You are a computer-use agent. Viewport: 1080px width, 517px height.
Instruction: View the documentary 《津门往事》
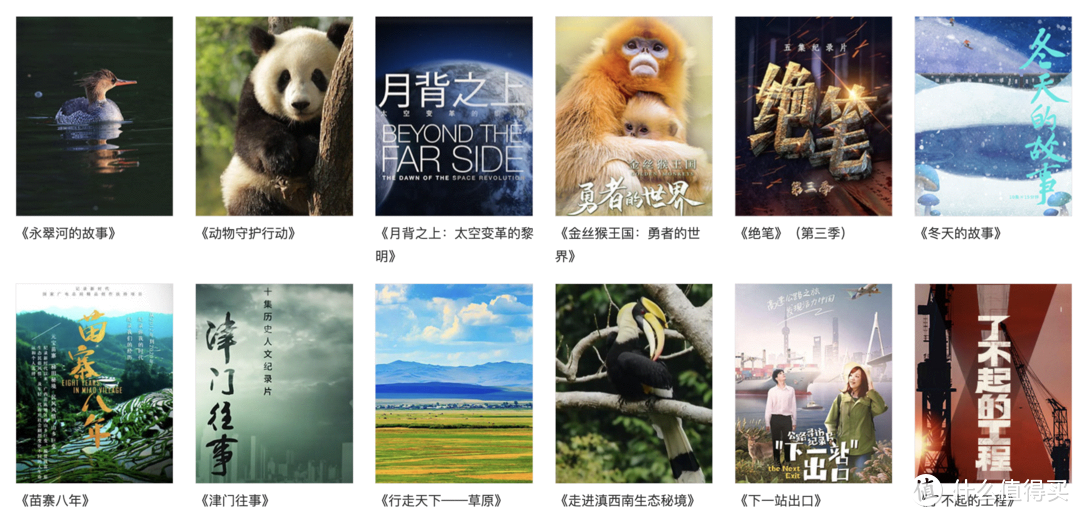click(x=274, y=383)
